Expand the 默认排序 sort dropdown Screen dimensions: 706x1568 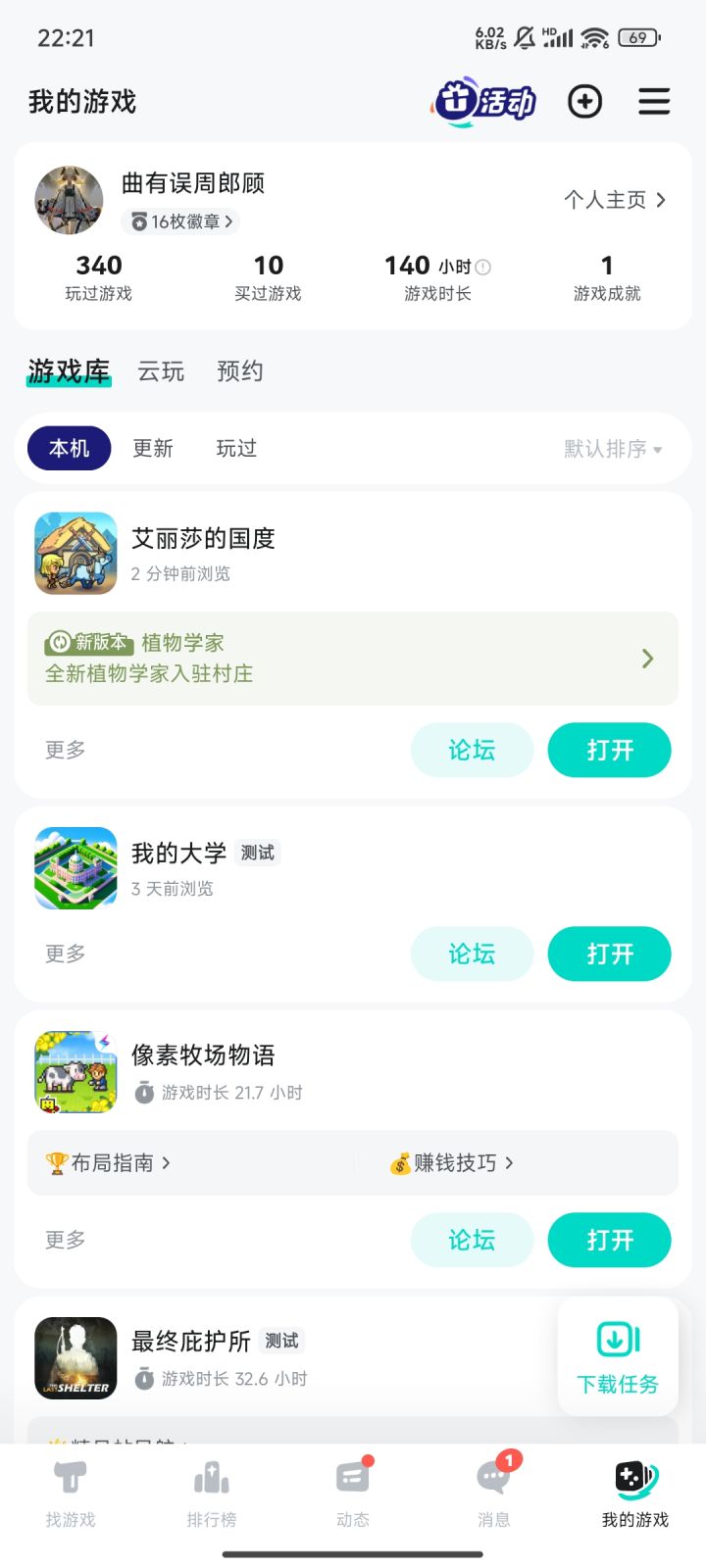(613, 449)
